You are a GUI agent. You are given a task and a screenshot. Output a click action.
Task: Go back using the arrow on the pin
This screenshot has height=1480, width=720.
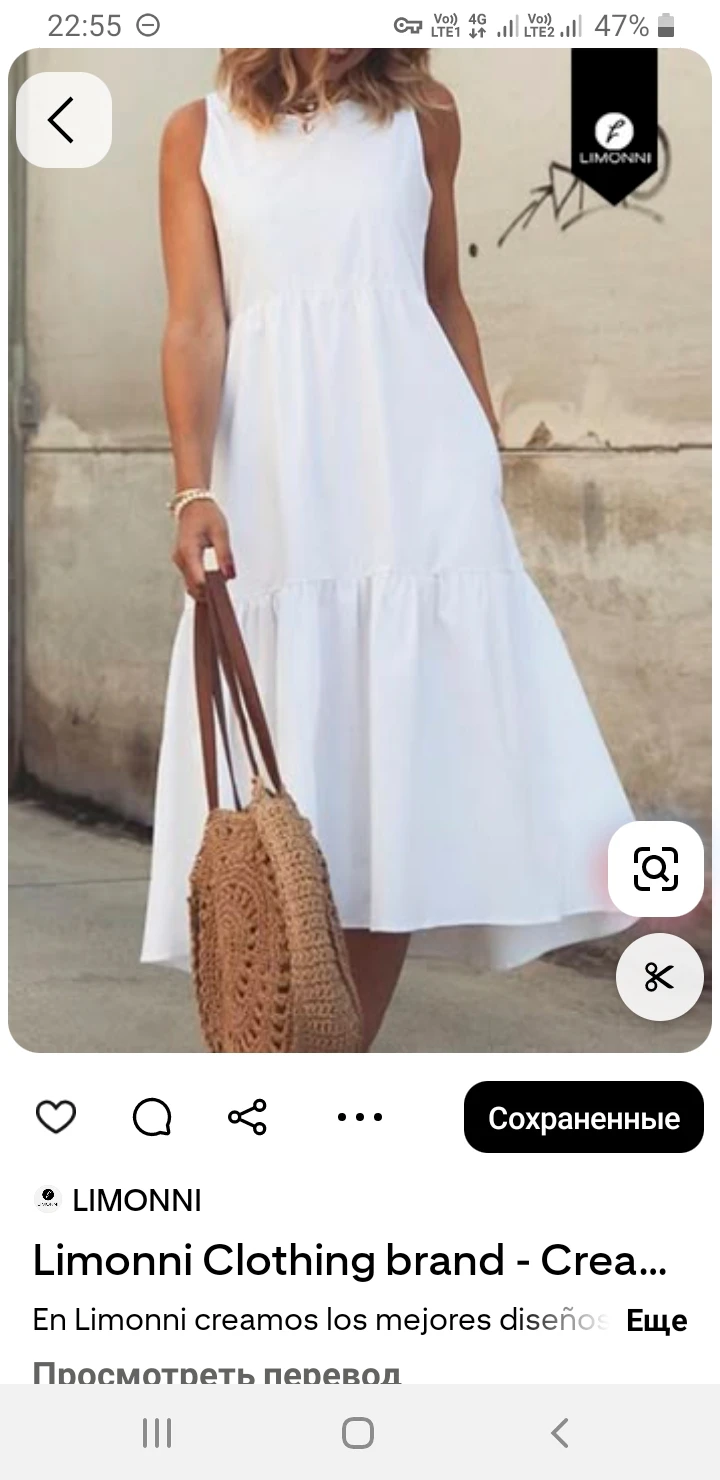pos(63,120)
